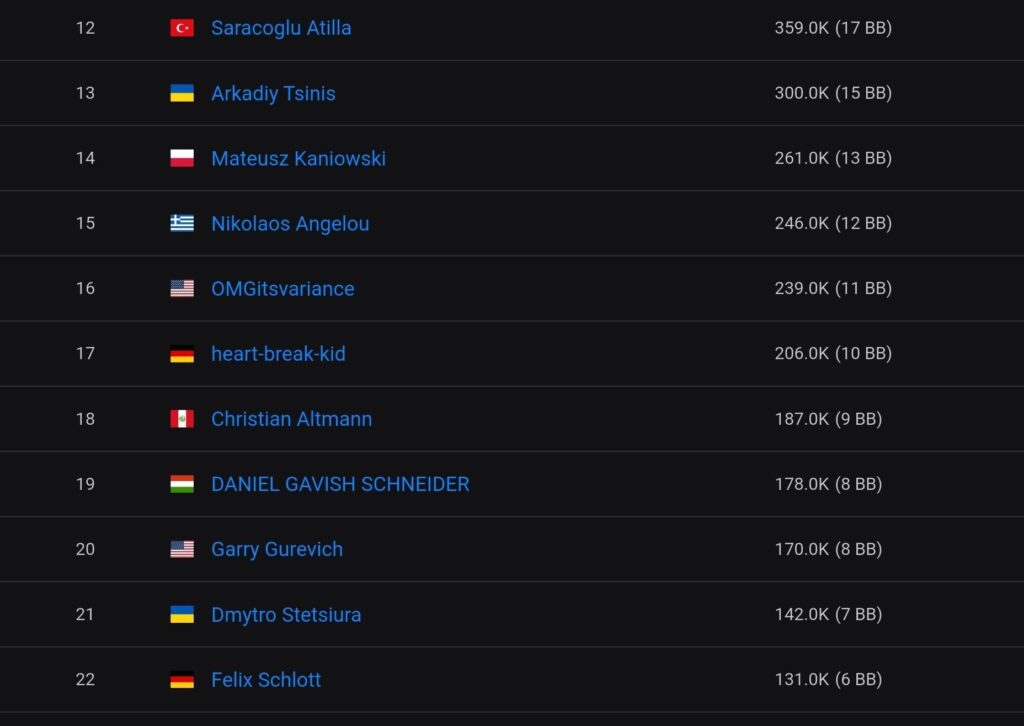This screenshot has height=726, width=1024.
Task: Open Felix Schlott's profile
Action: [266, 680]
